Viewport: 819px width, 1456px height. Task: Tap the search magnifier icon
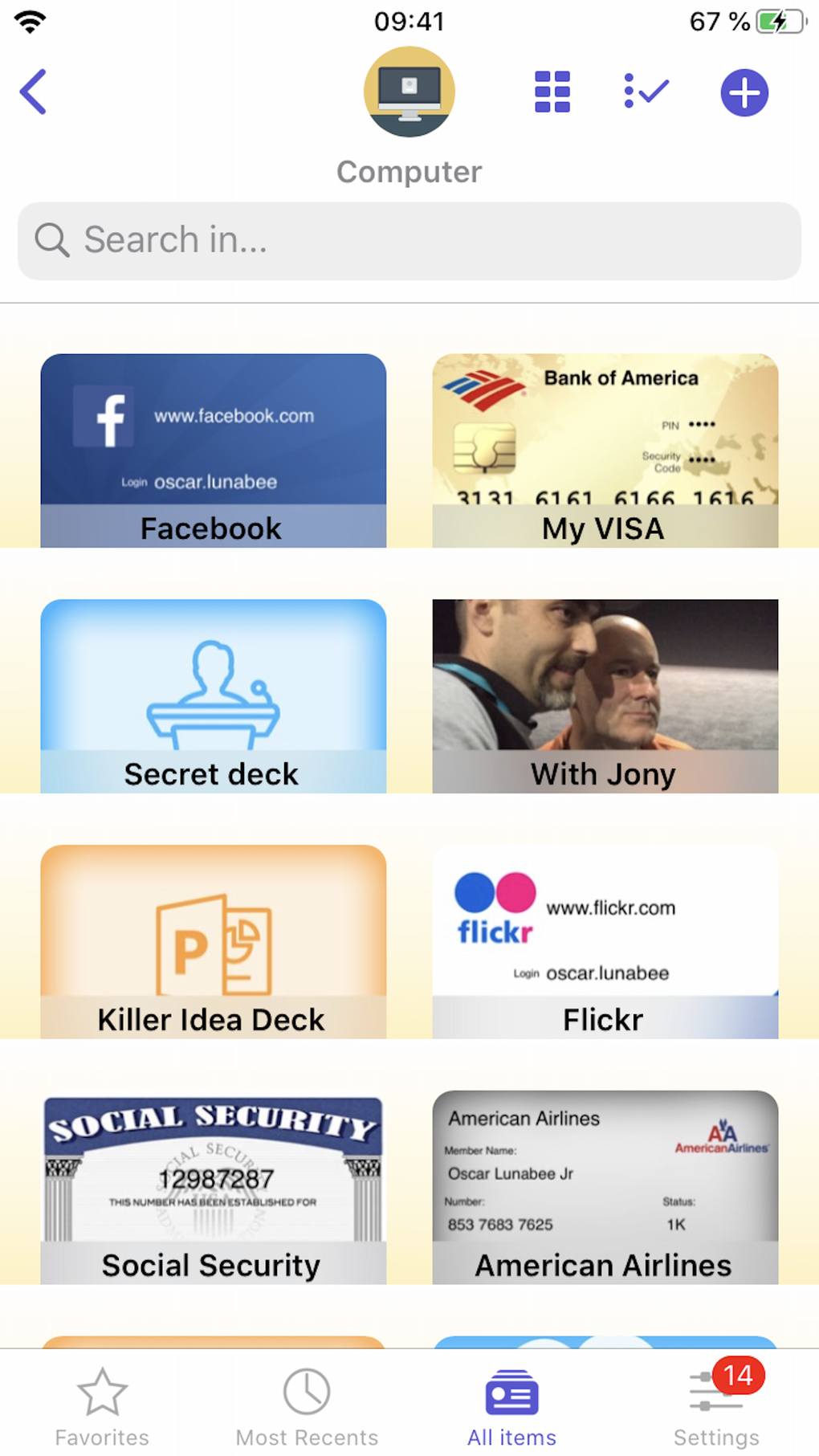[x=51, y=239]
